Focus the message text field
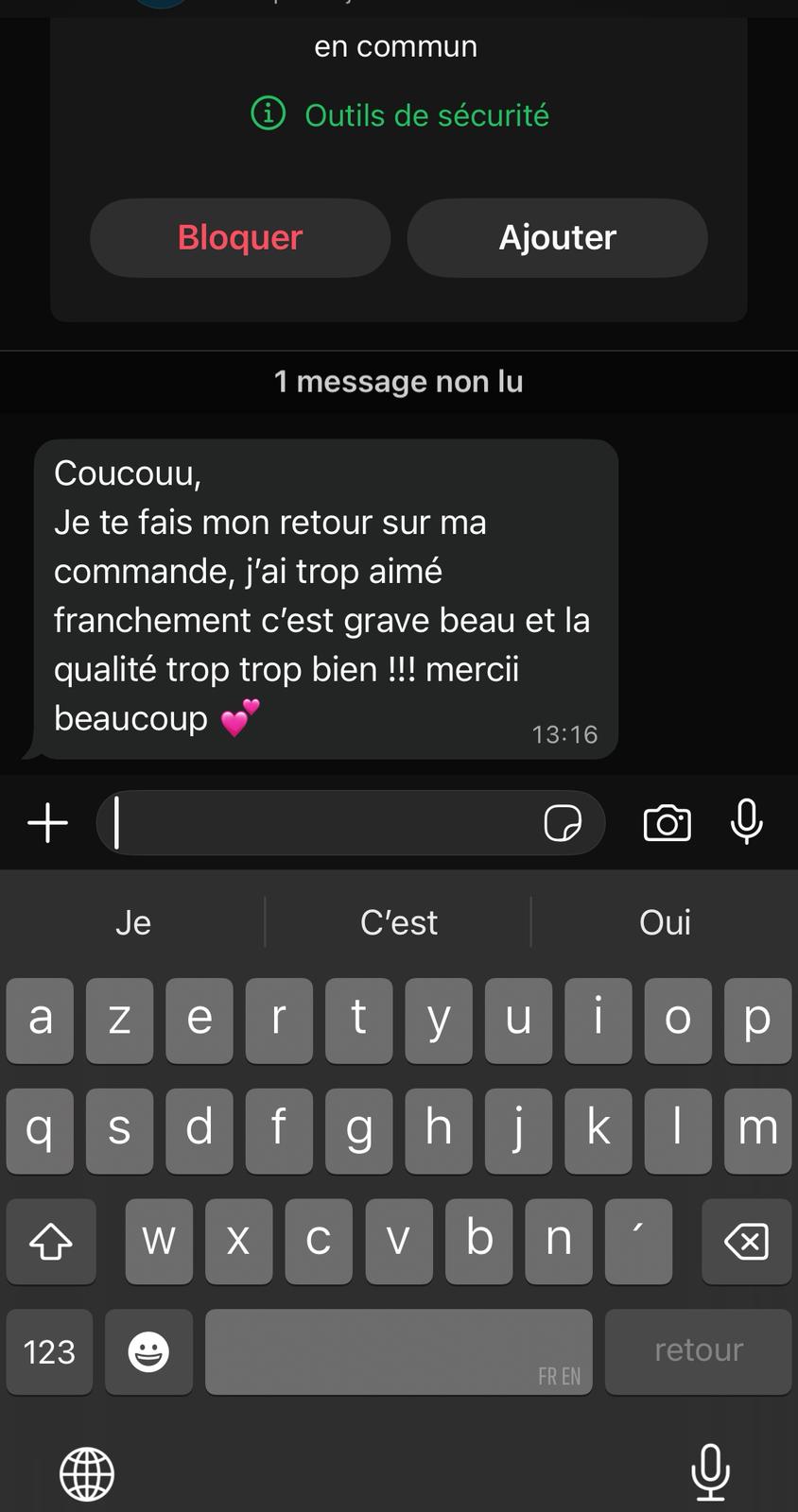Viewport: 798px width, 1512px height. coord(321,823)
